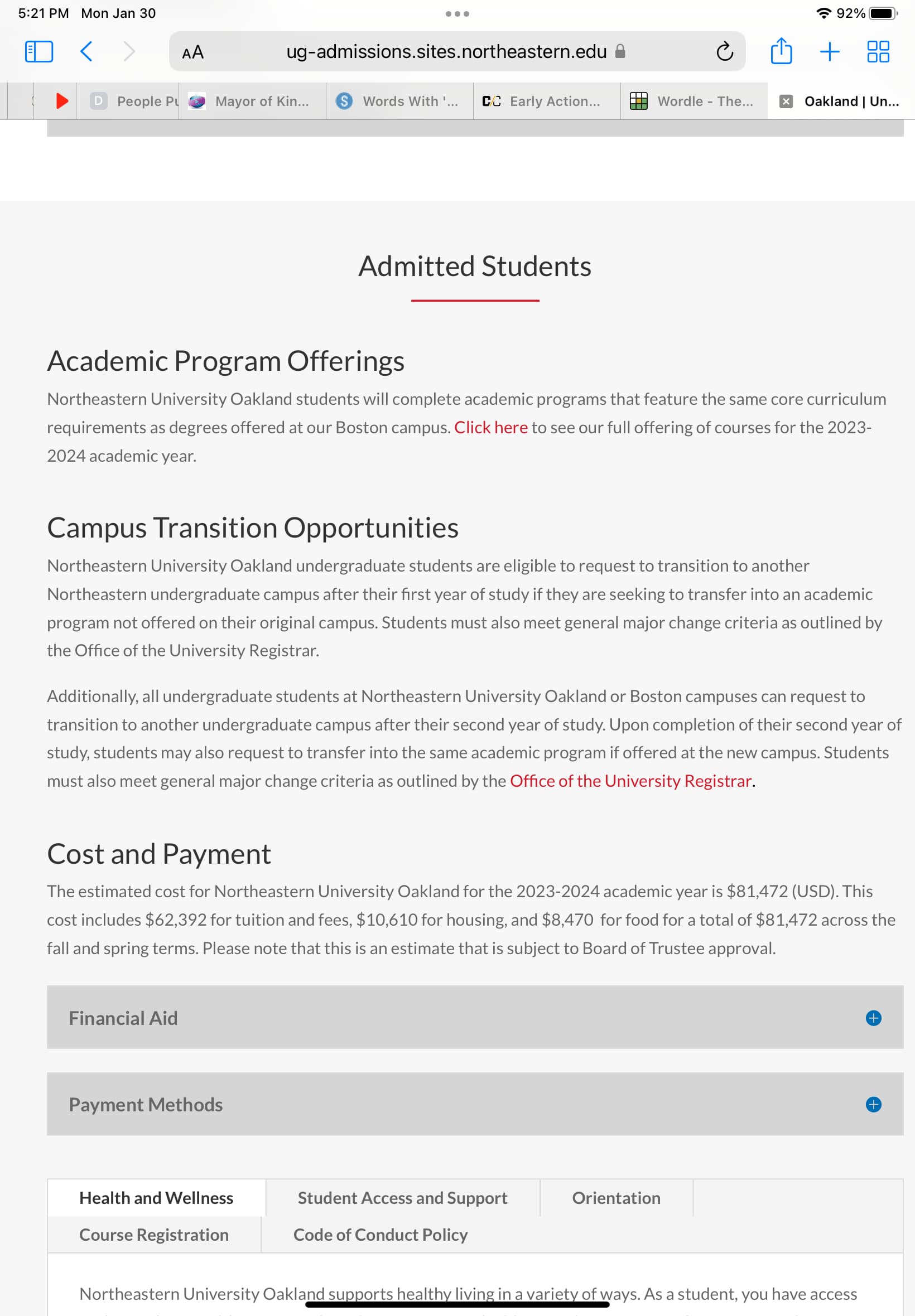
Task: Reload the current page
Action: pos(725,51)
